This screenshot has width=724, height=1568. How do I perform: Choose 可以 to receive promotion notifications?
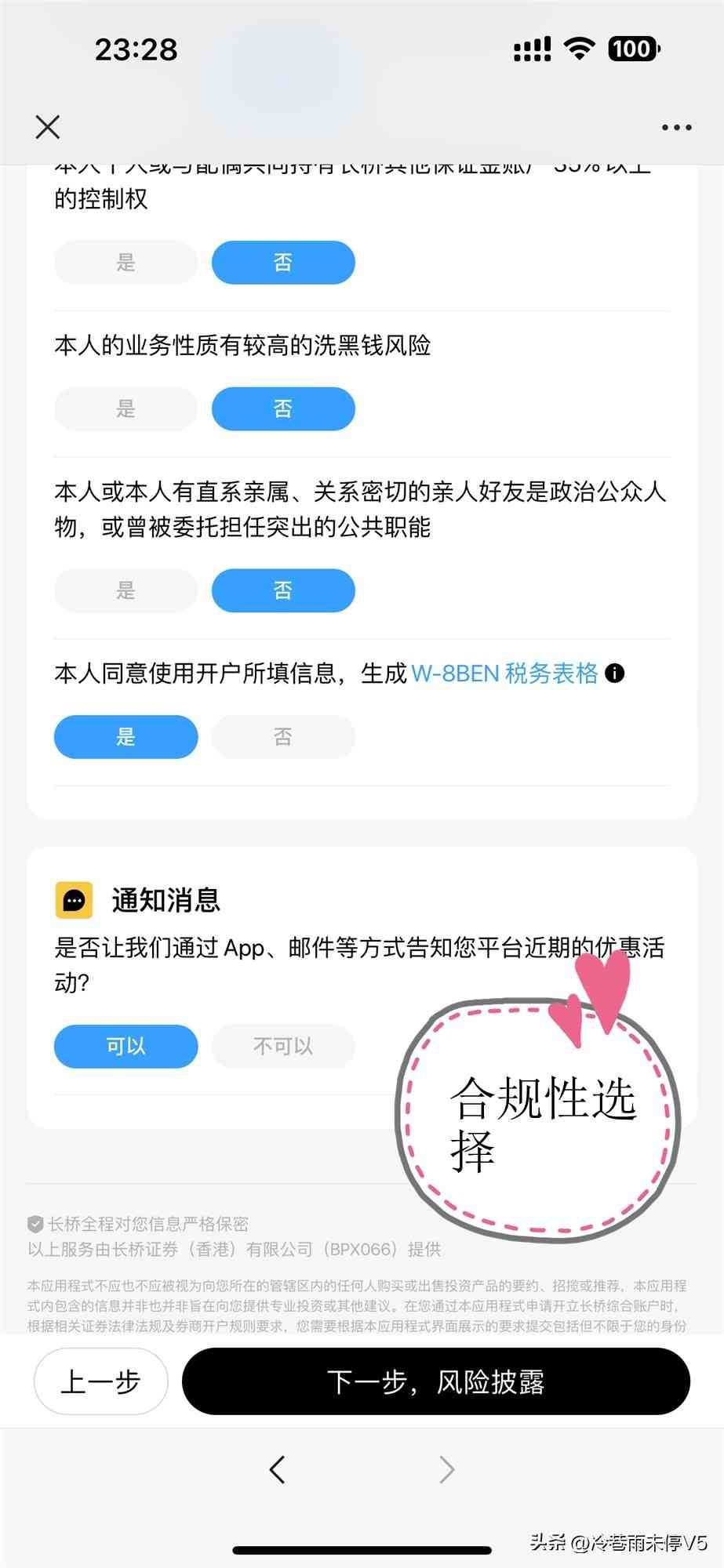click(x=126, y=1046)
